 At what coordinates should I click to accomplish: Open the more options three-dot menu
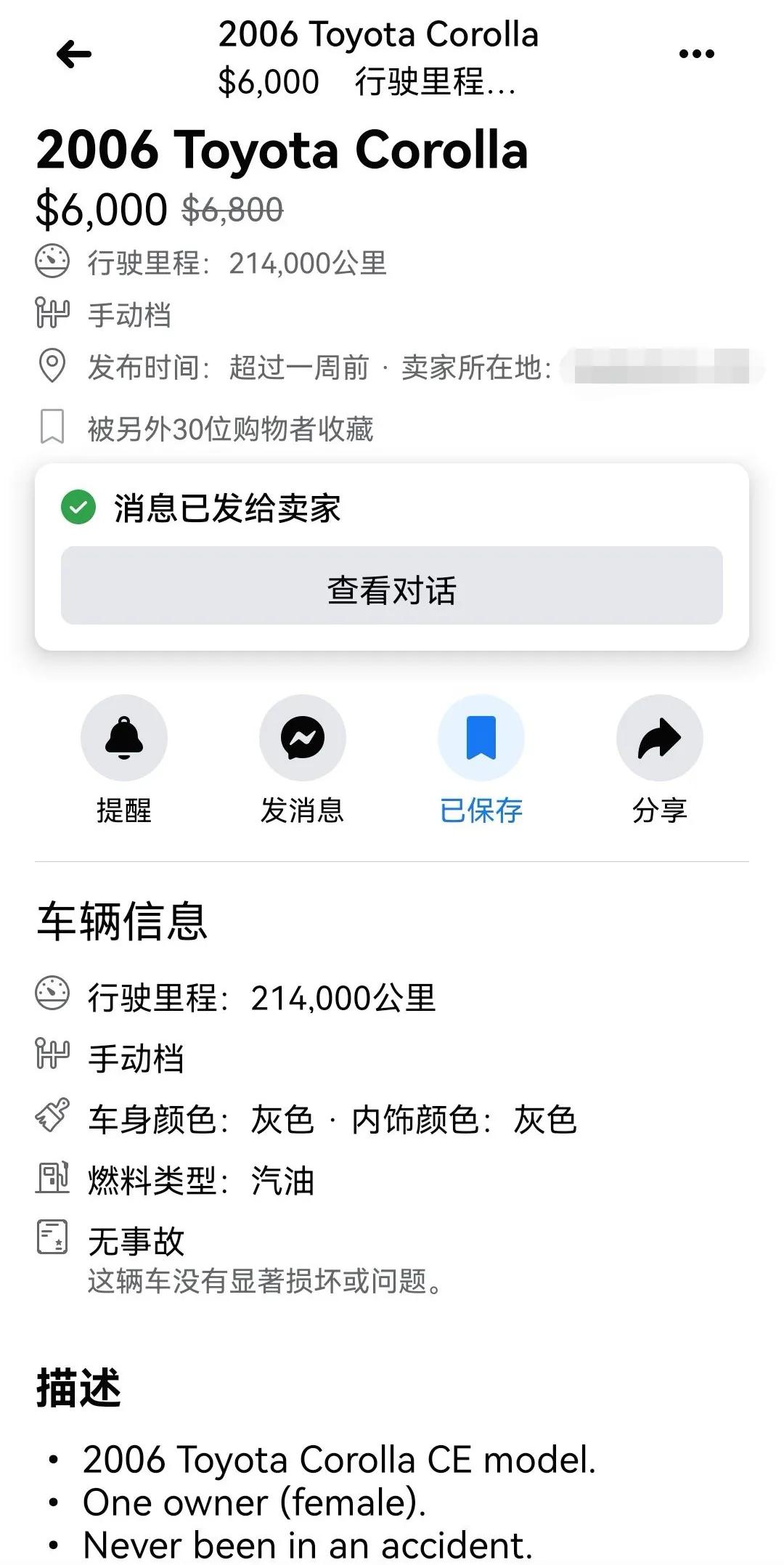(695, 52)
